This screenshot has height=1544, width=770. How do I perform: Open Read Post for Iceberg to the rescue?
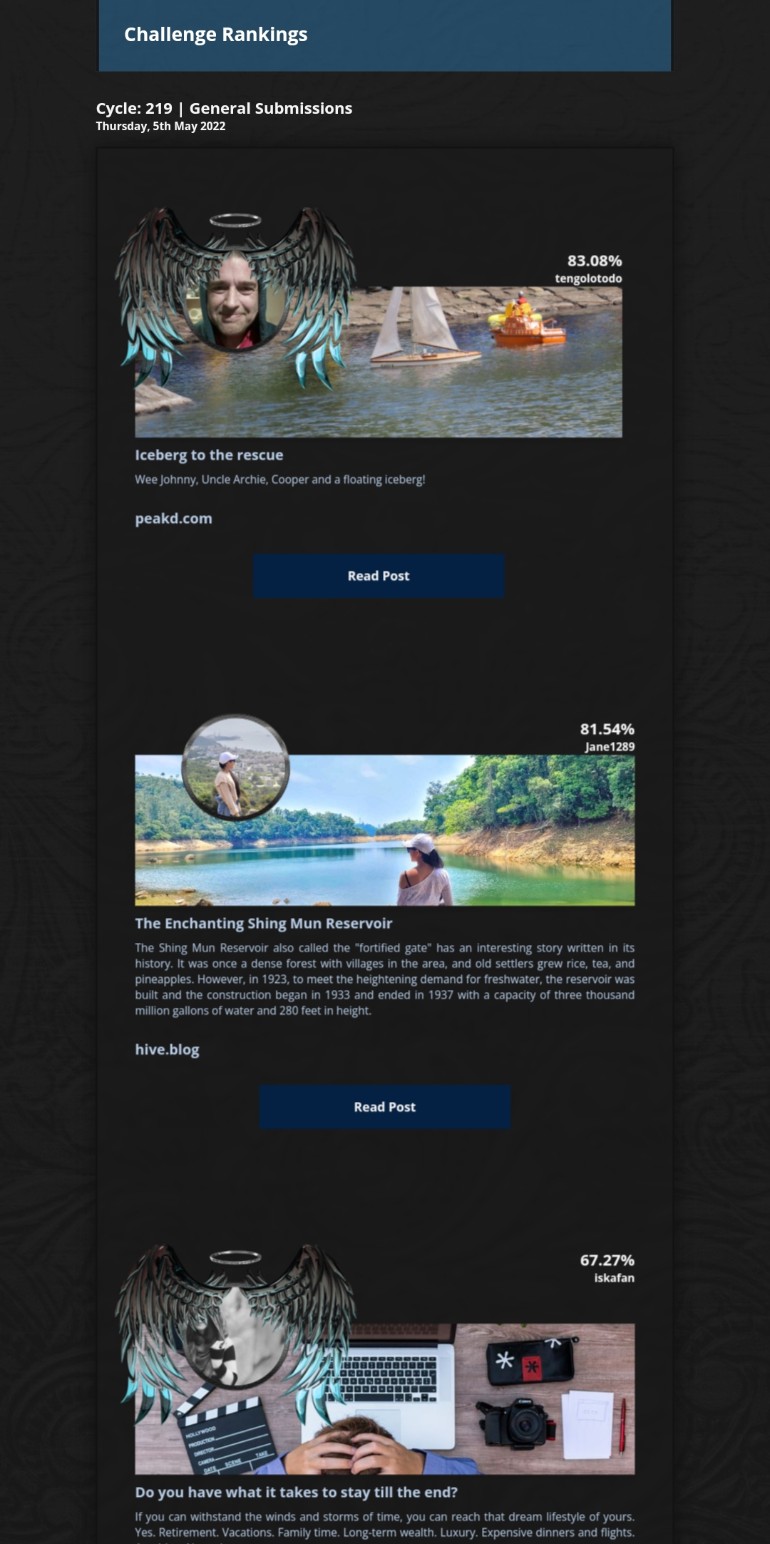point(378,576)
